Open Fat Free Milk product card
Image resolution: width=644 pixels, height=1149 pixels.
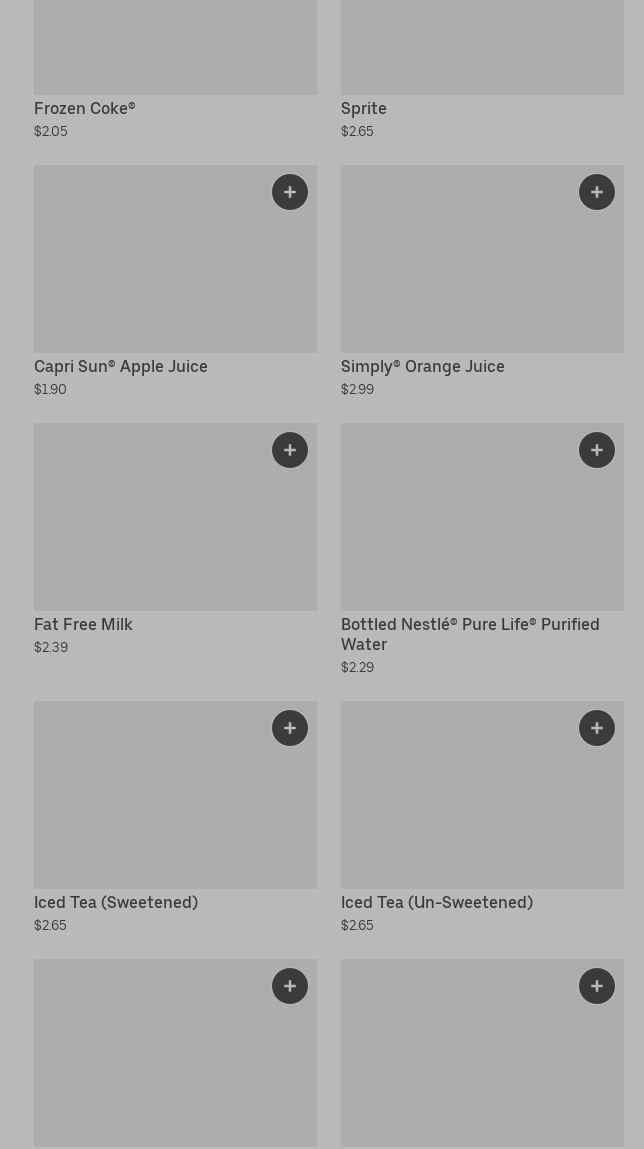tap(176, 539)
